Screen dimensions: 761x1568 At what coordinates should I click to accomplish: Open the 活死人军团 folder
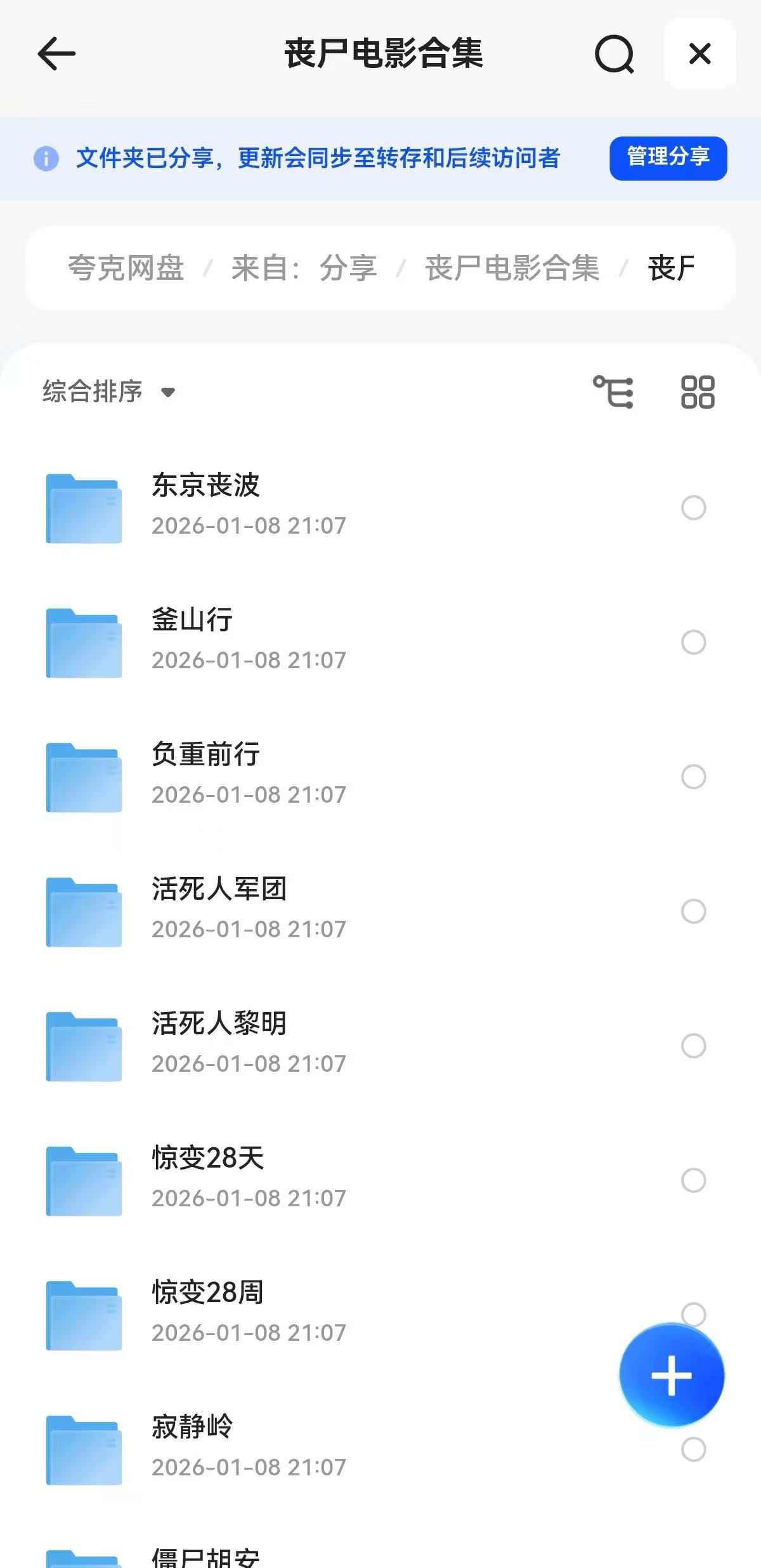pos(220,890)
